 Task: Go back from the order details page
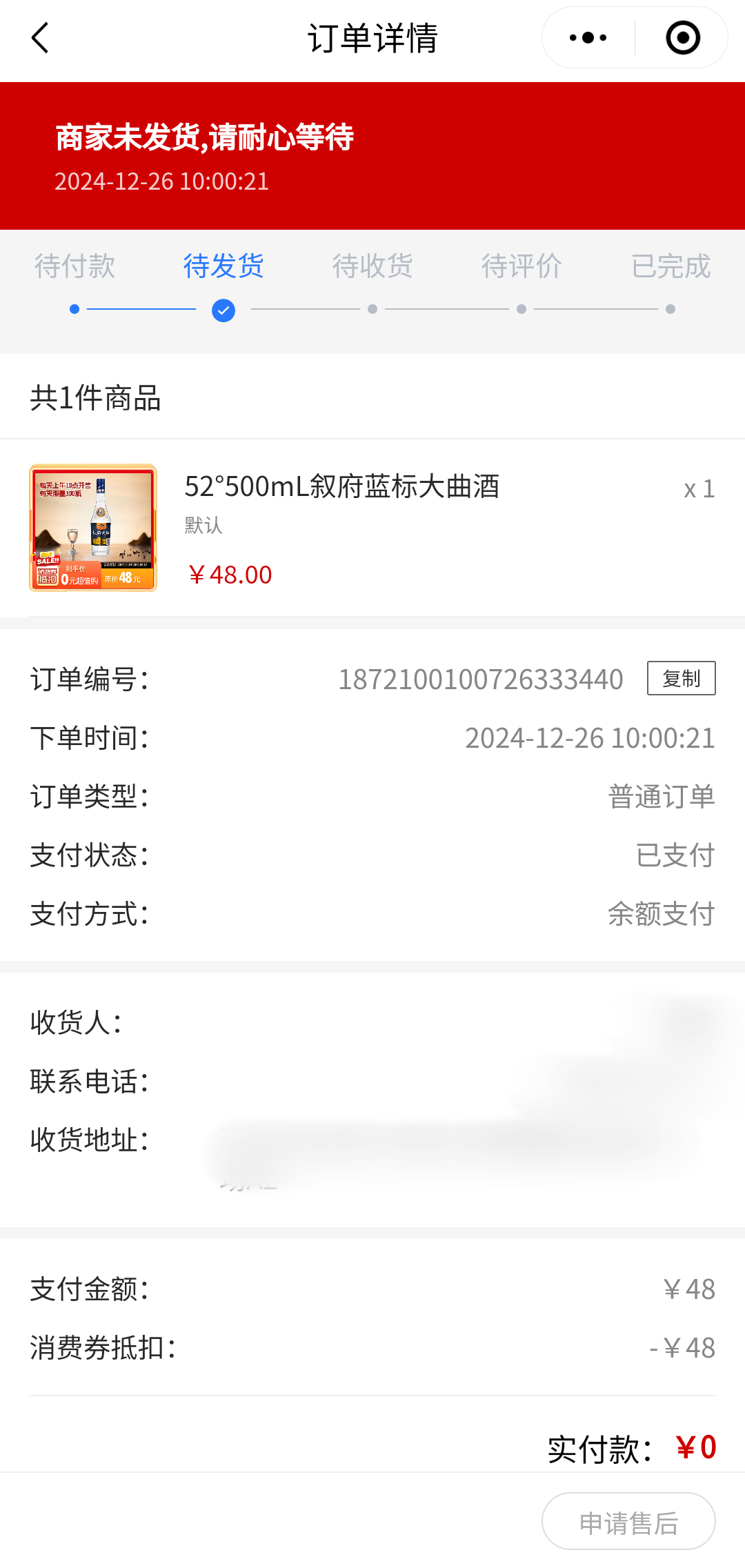pyautogui.click(x=41, y=38)
